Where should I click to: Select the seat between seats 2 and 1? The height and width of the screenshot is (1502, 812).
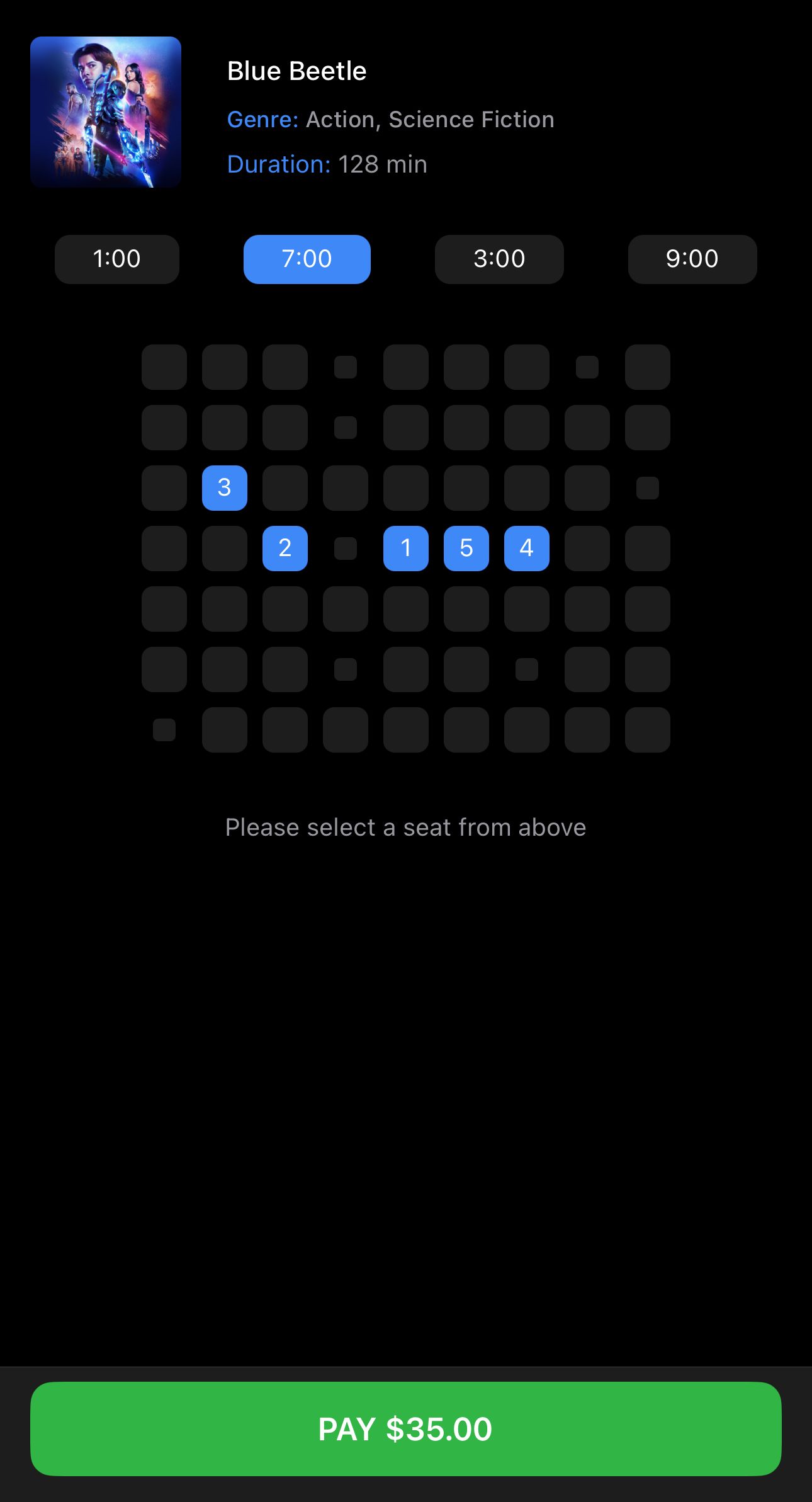[x=346, y=549]
